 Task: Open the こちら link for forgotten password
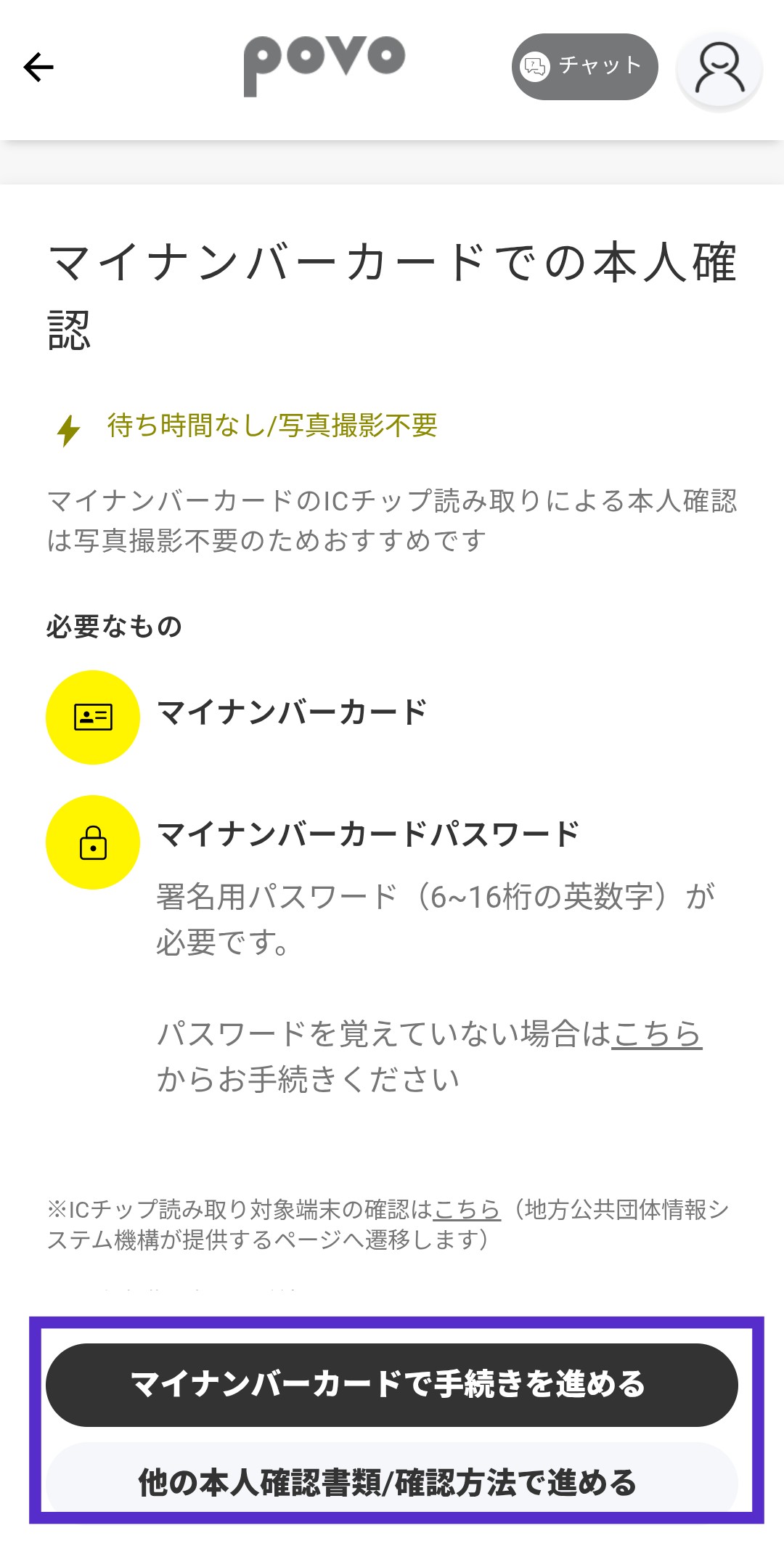(657, 1033)
